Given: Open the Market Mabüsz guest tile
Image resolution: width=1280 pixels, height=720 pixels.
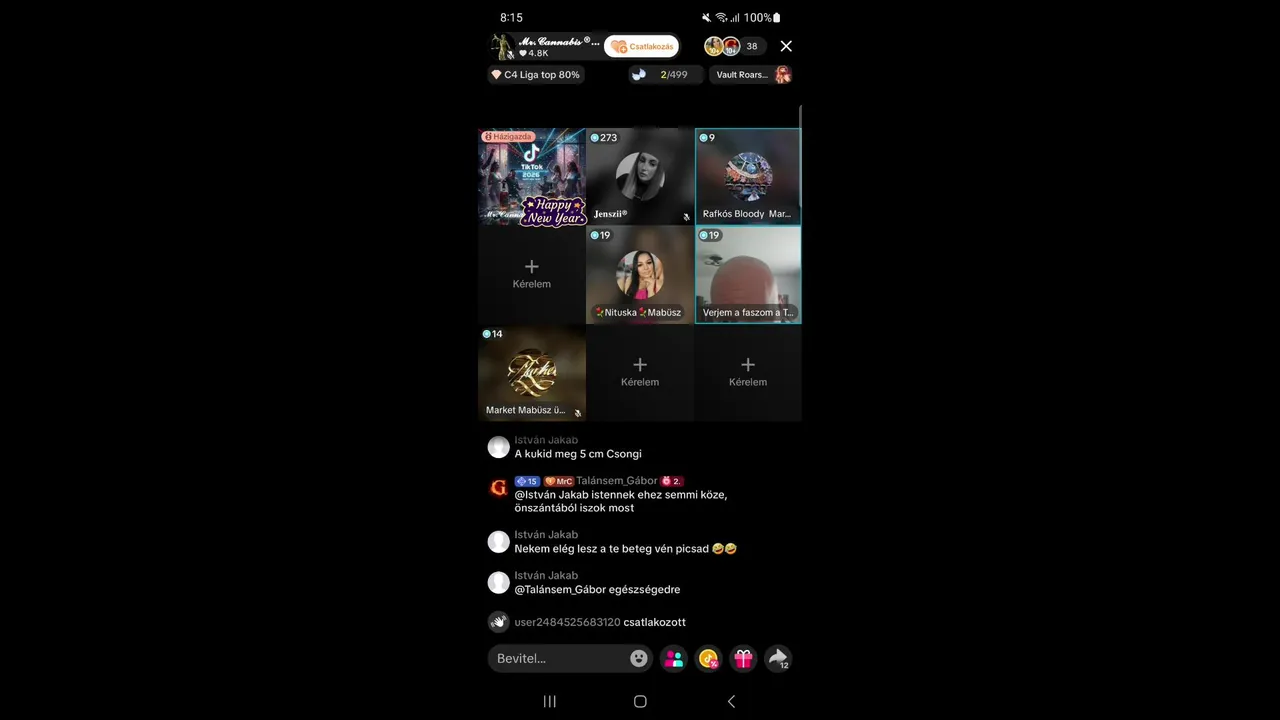Looking at the screenshot, I should point(531,372).
